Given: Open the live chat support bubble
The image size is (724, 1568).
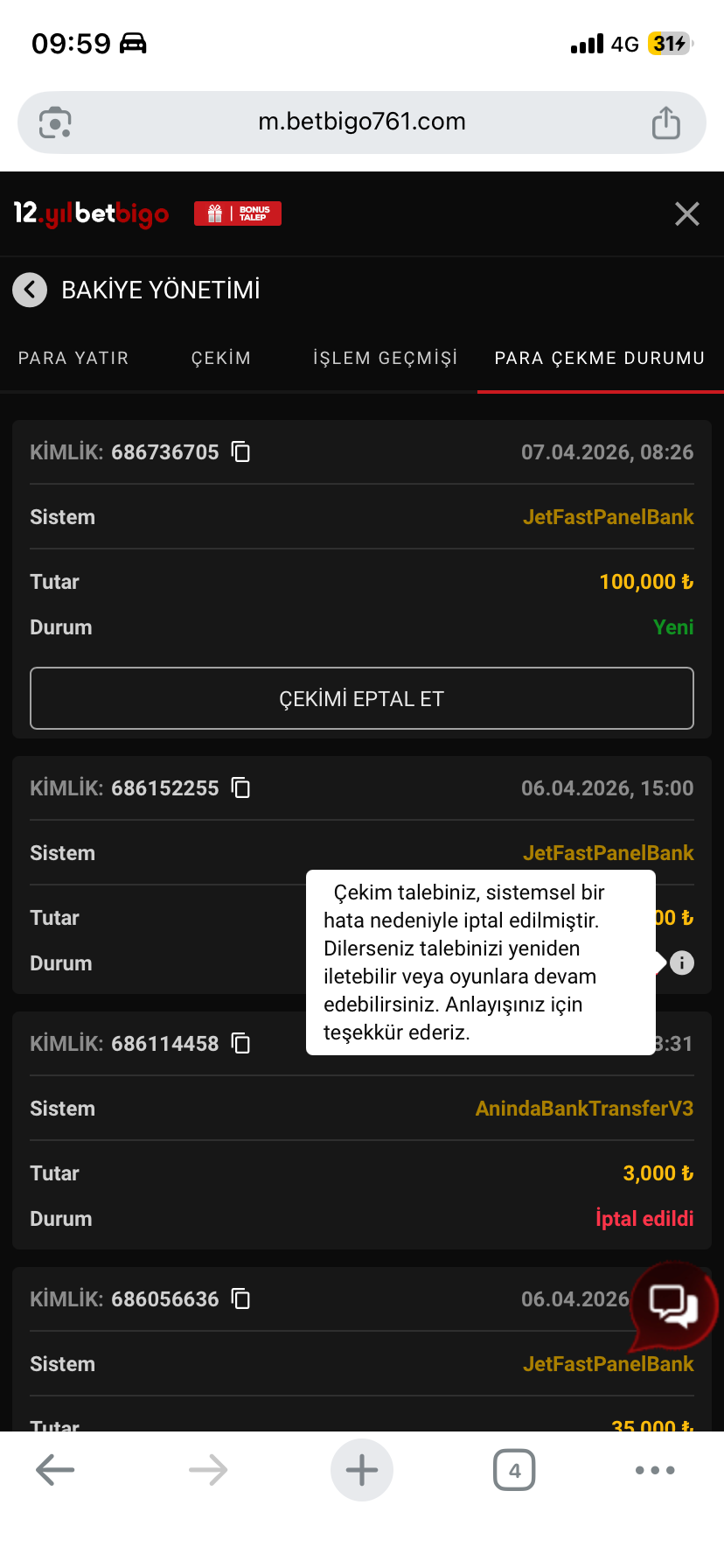Looking at the screenshot, I should [x=672, y=1305].
